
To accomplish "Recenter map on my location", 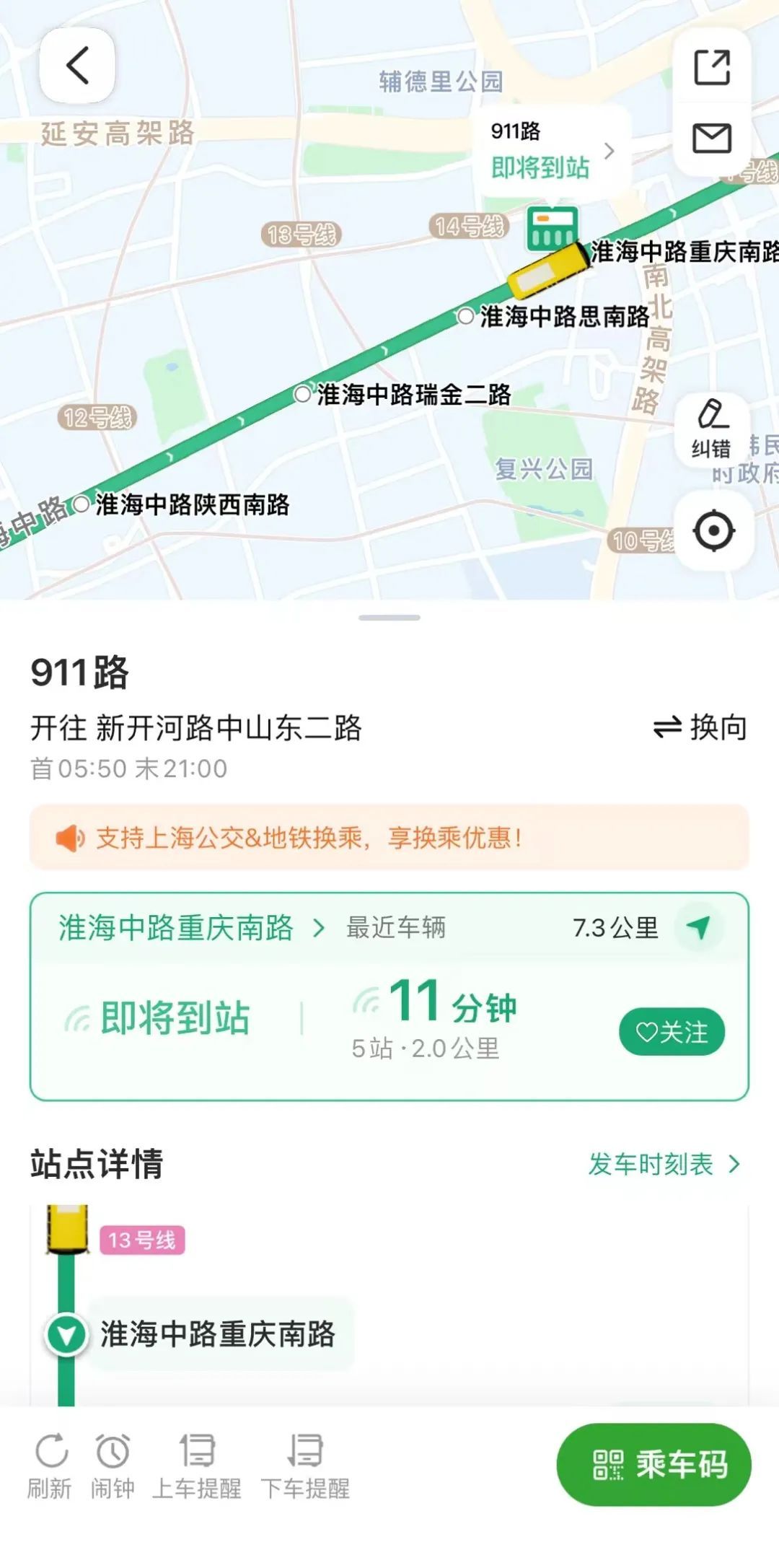I will 713,531.
